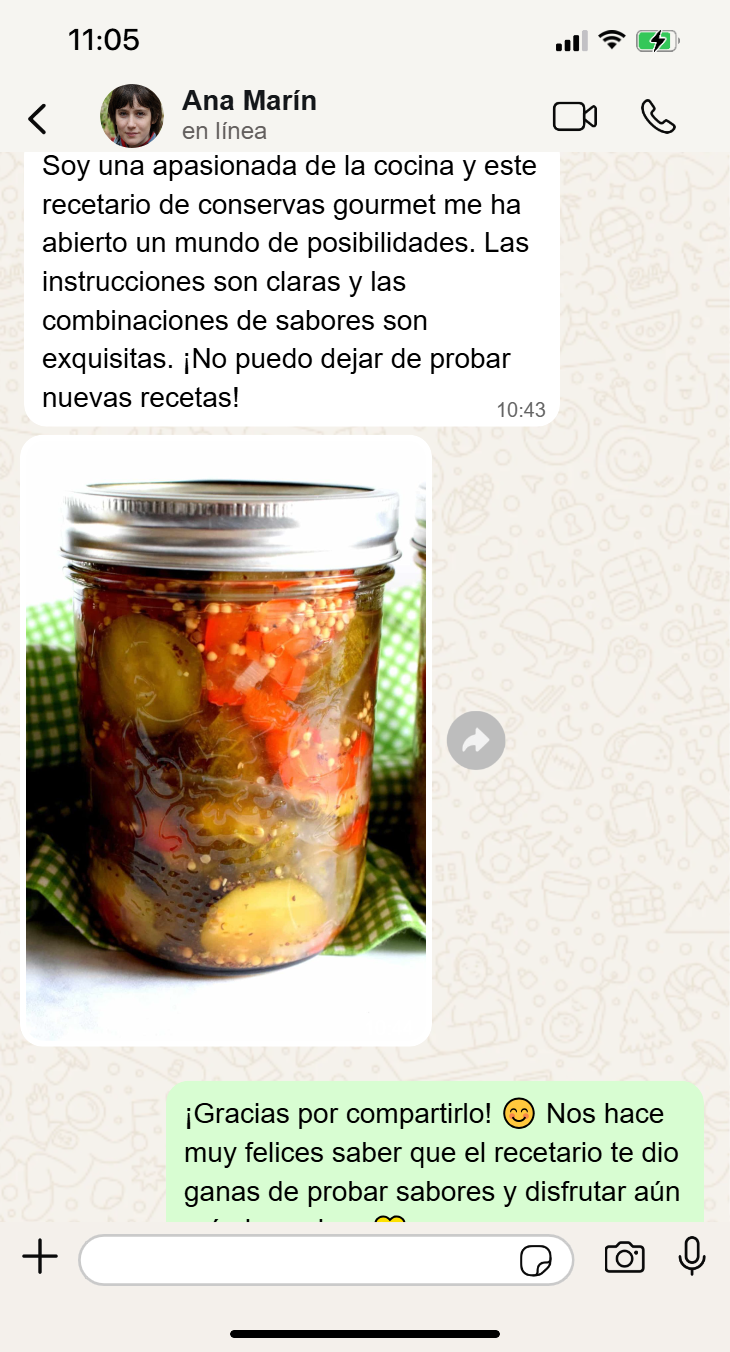Start a voice call with Ana Marín

click(658, 117)
